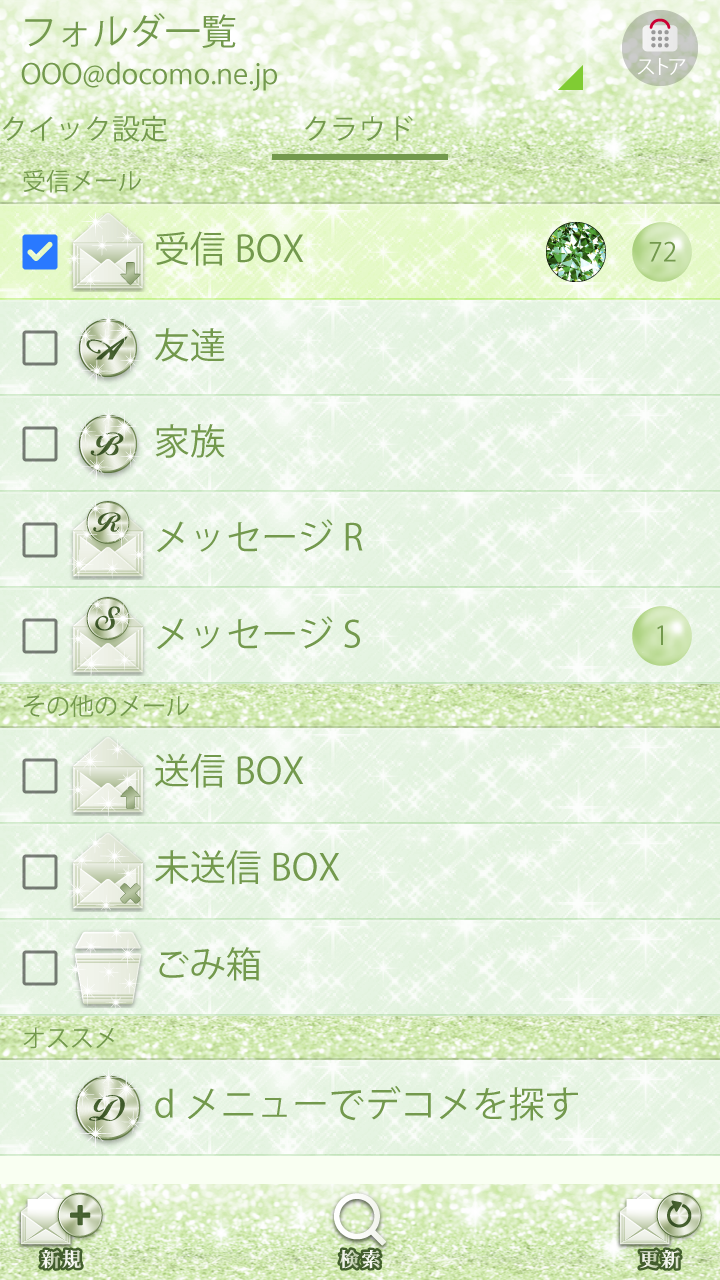Tap the 検索 search button
This screenshot has height=1280, width=720.
tap(359, 1231)
